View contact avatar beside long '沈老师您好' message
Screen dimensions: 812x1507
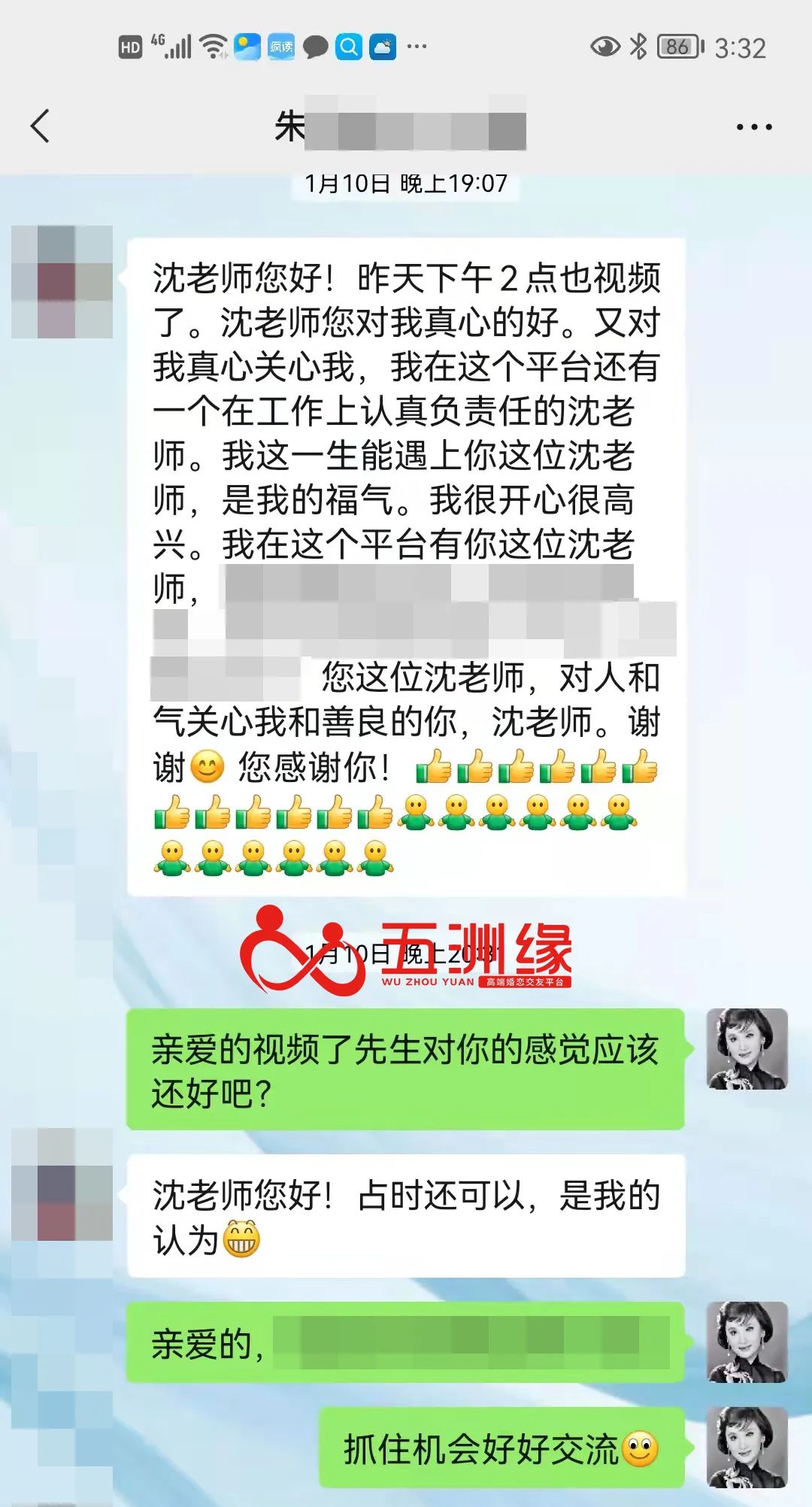[x=62, y=282]
